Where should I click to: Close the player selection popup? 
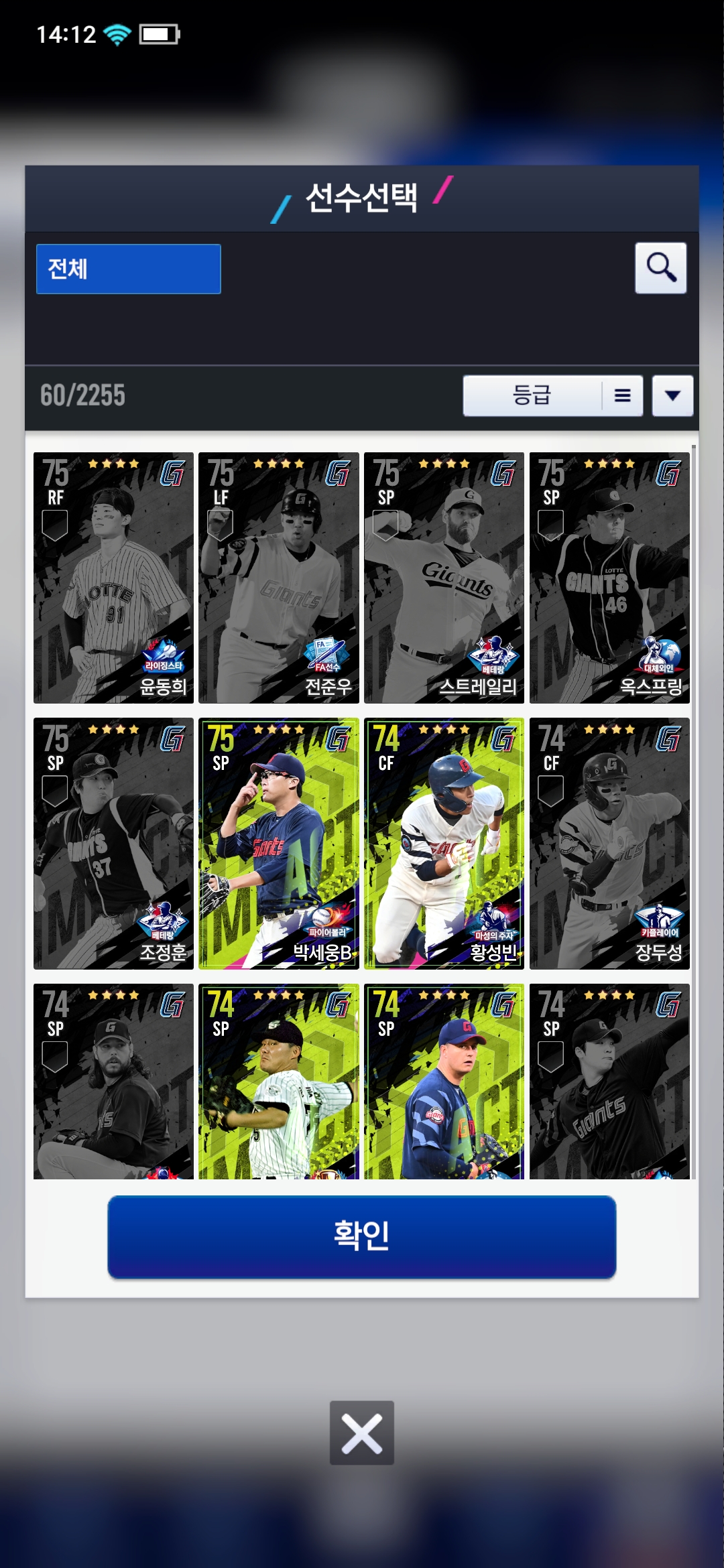click(x=361, y=1433)
